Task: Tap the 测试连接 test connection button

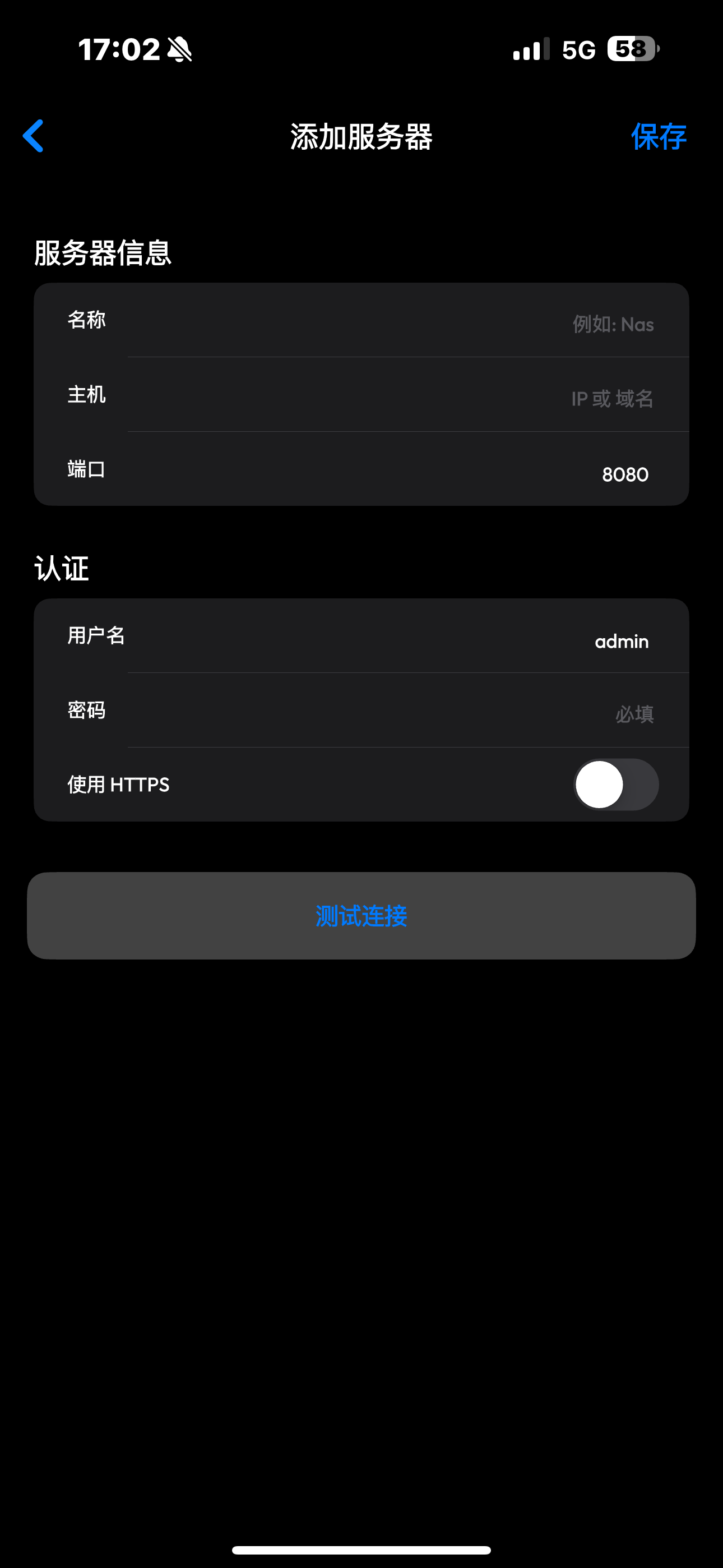Action: pos(361,916)
